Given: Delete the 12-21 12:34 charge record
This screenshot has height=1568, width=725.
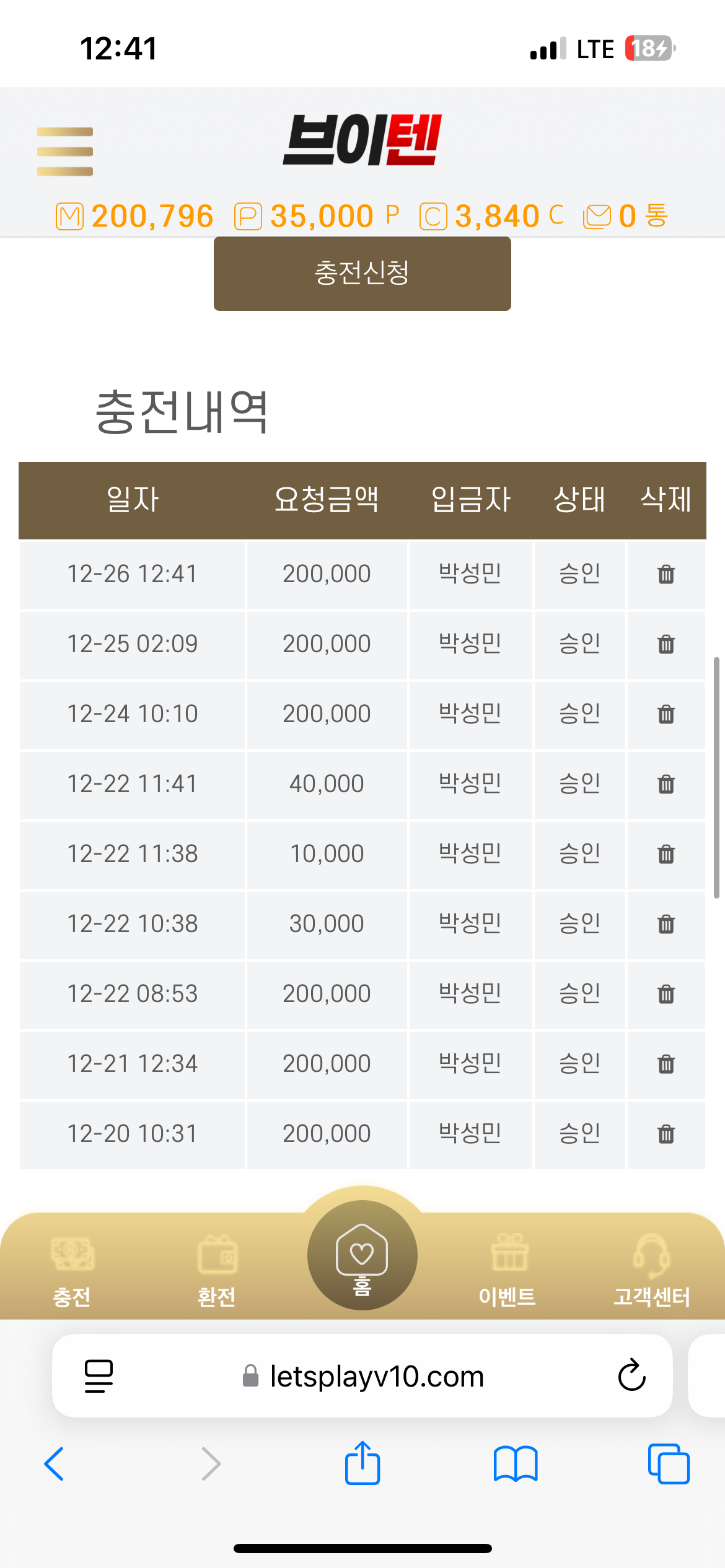Looking at the screenshot, I should [x=666, y=1064].
